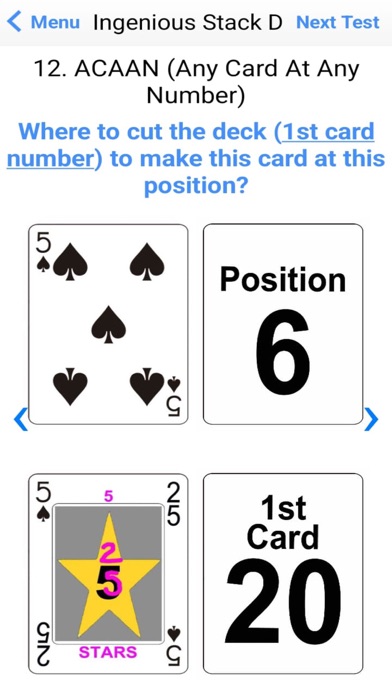392x696 pixels.
Task: Tap the Position 6 card
Action: click(x=283, y=324)
